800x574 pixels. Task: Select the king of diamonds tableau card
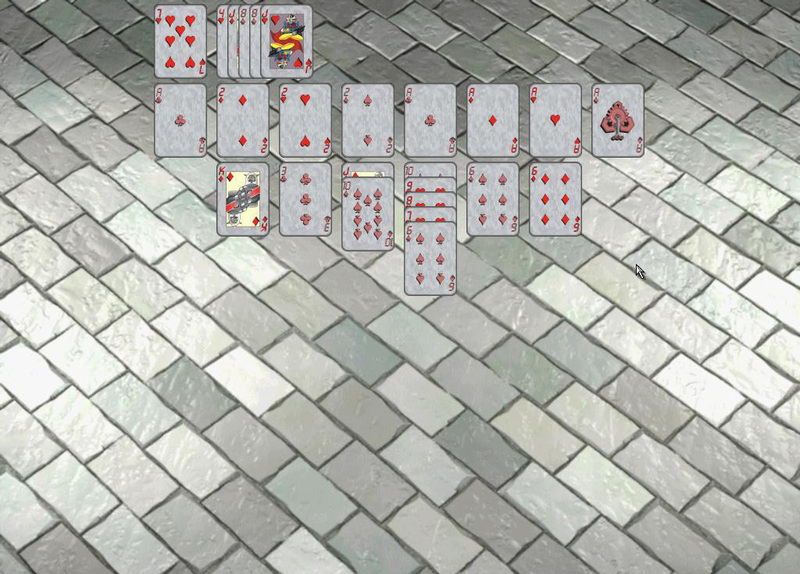[243, 200]
